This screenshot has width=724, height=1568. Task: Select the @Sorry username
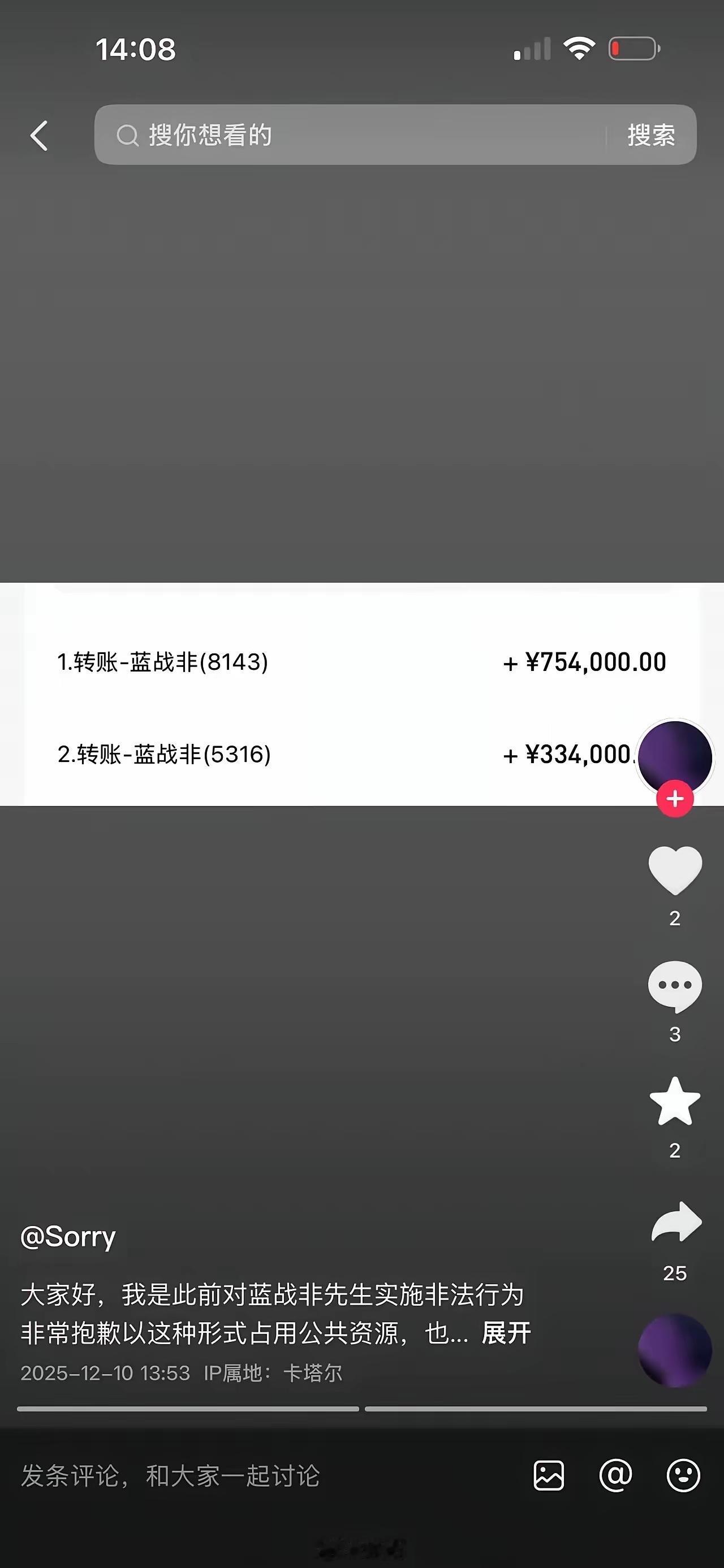click(x=69, y=1236)
